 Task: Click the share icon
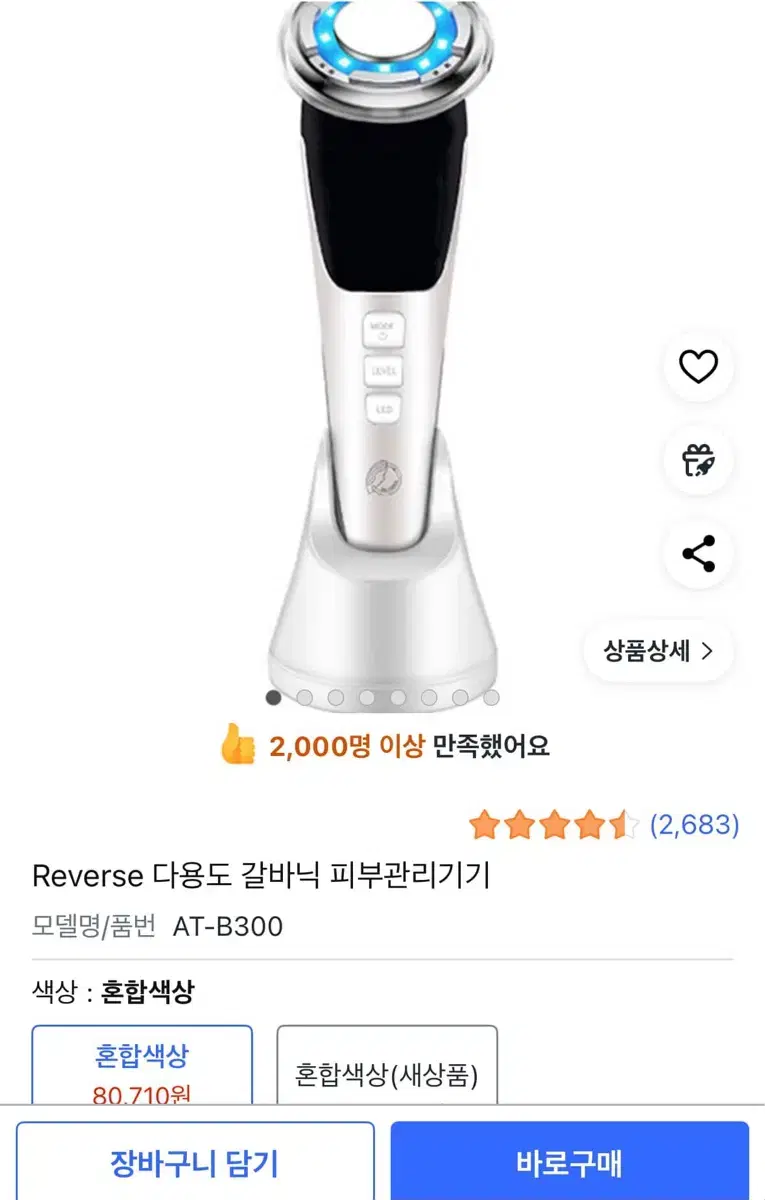698,553
